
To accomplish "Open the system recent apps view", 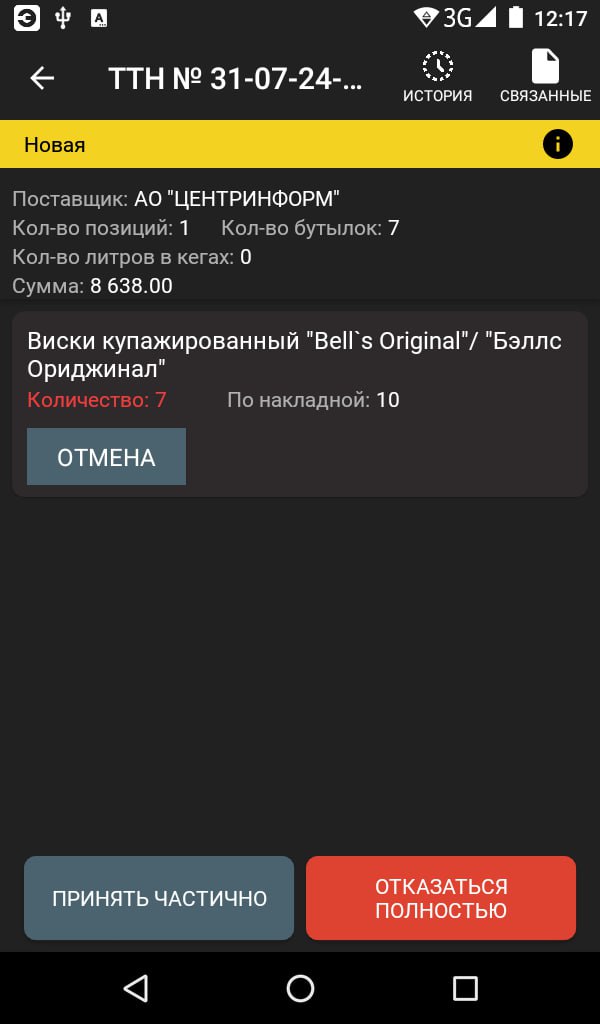I will [x=466, y=988].
